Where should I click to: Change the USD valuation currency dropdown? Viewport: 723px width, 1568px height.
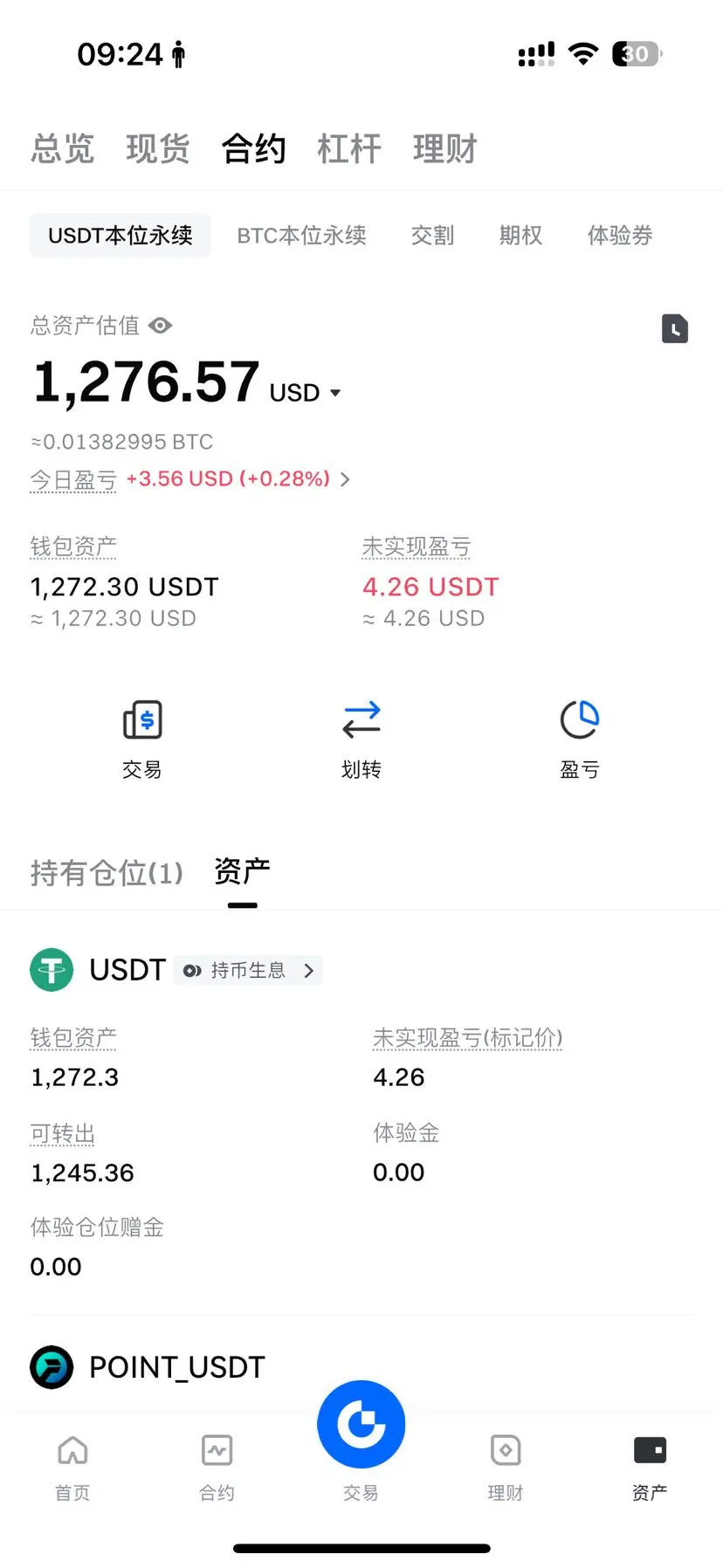[306, 393]
